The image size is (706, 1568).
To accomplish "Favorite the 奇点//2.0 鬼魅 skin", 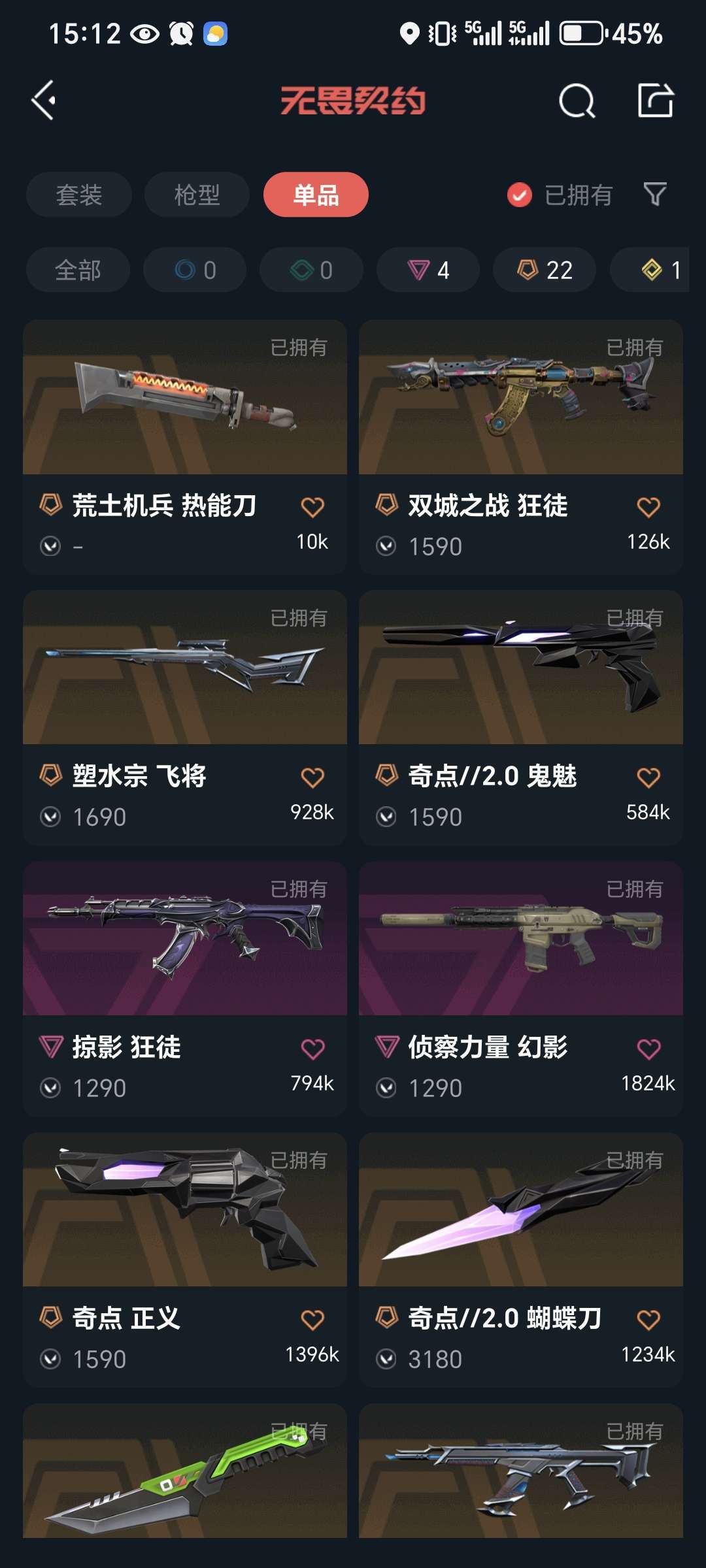I will (648, 777).
